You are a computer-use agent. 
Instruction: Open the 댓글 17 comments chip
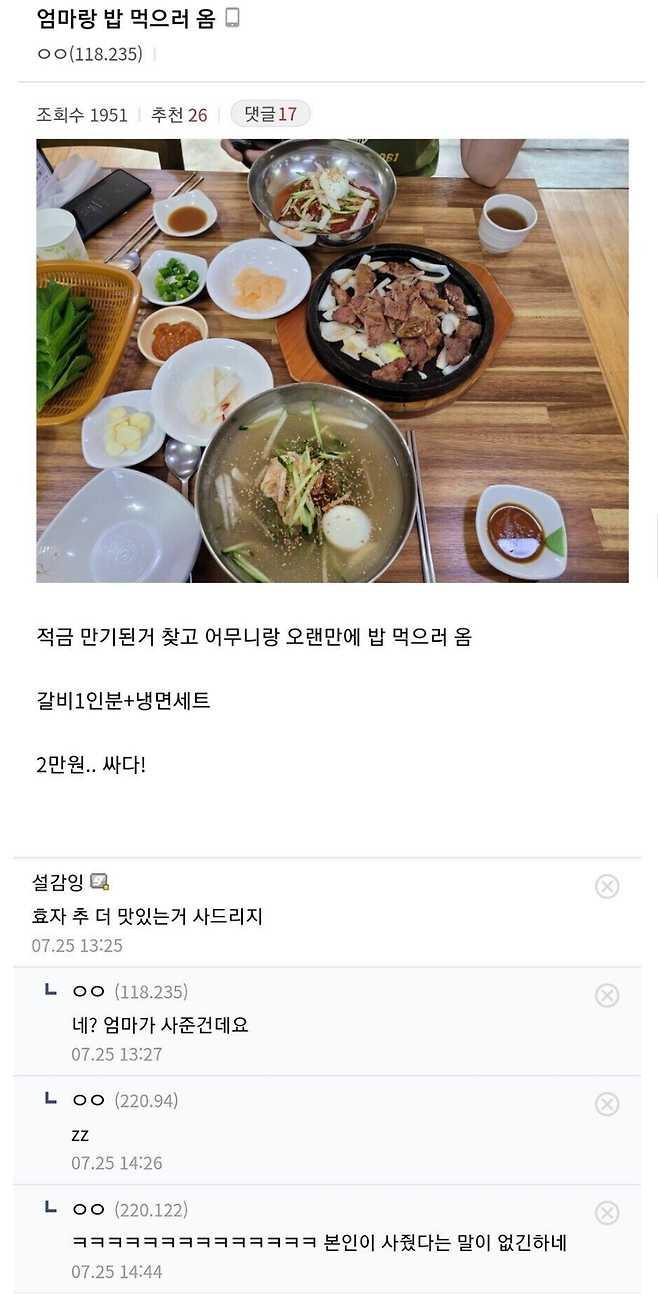point(270,114)
